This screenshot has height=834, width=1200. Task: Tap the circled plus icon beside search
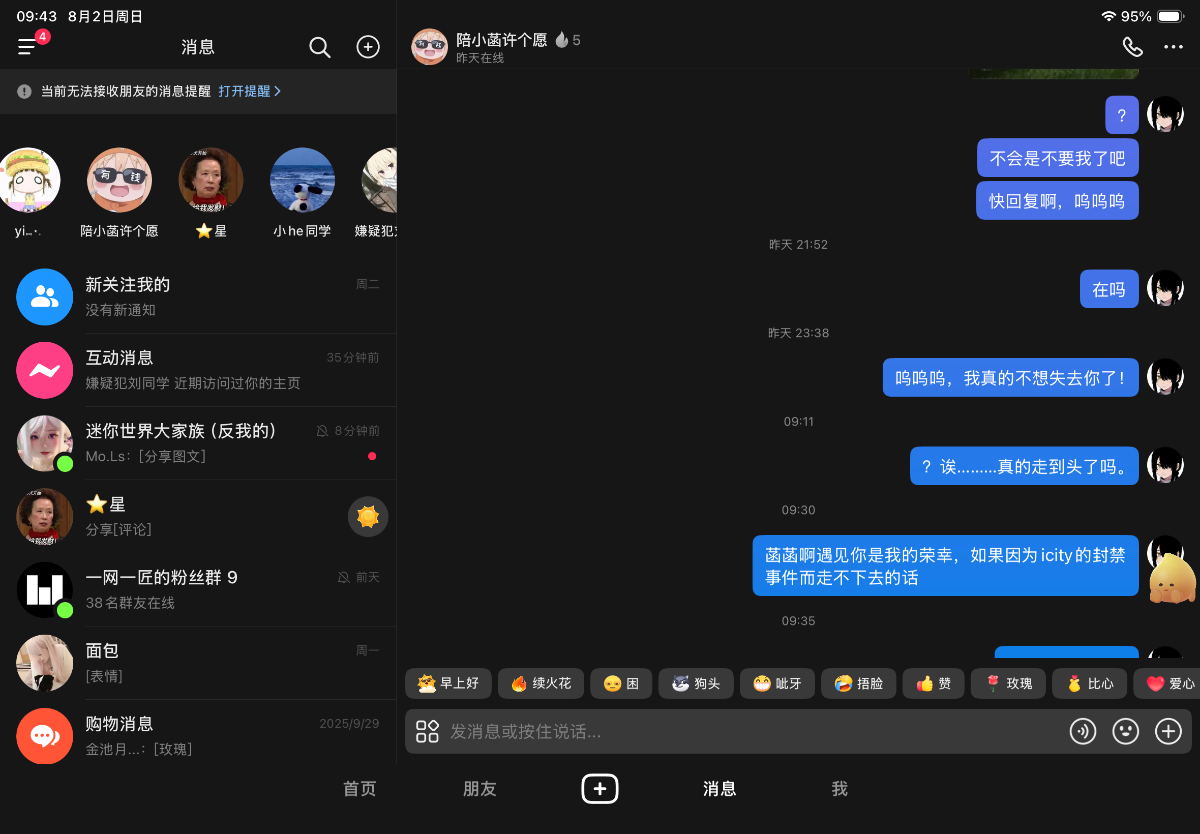368,47
